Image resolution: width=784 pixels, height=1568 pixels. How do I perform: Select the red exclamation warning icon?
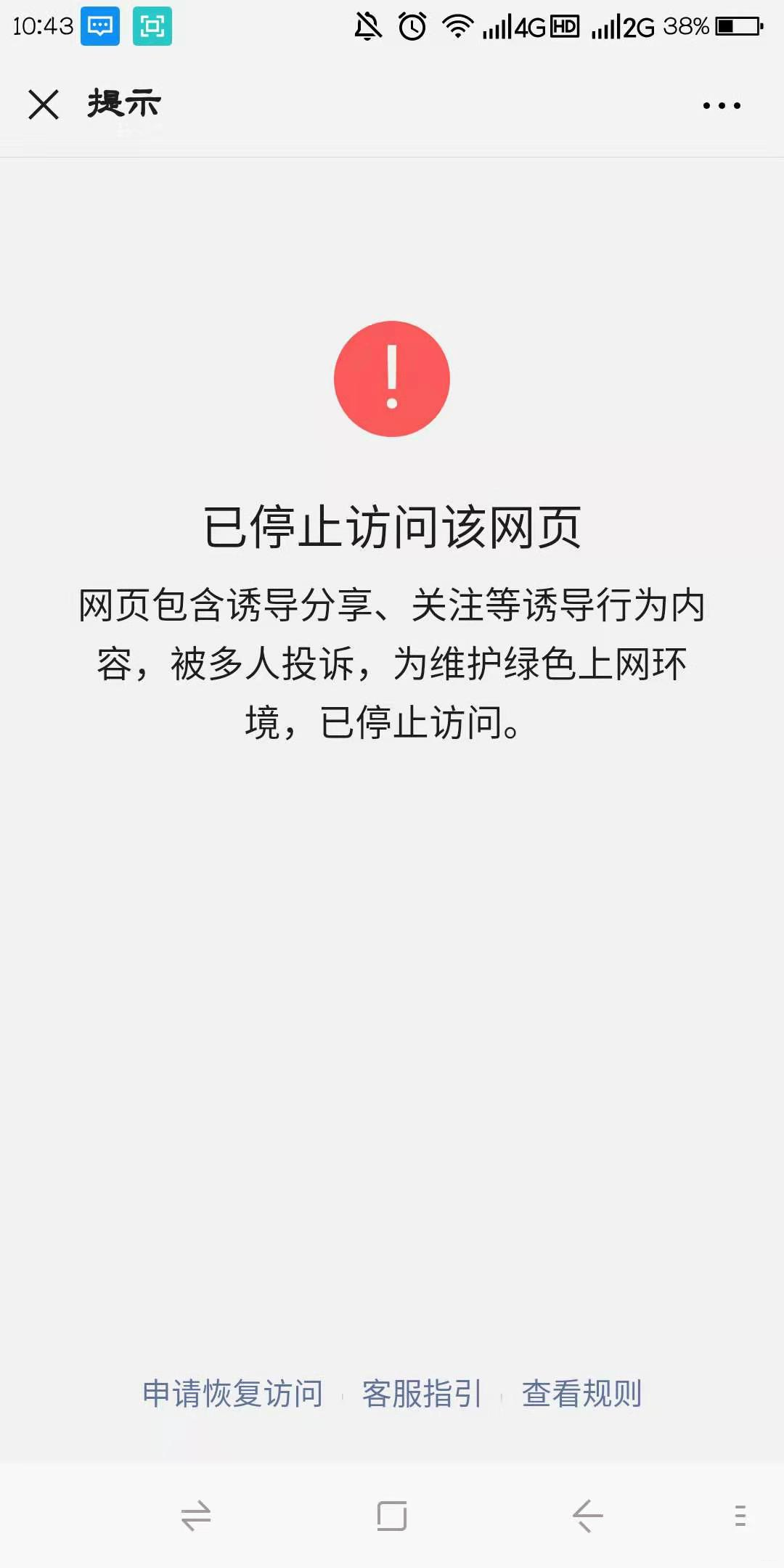[x=391, y=378]
